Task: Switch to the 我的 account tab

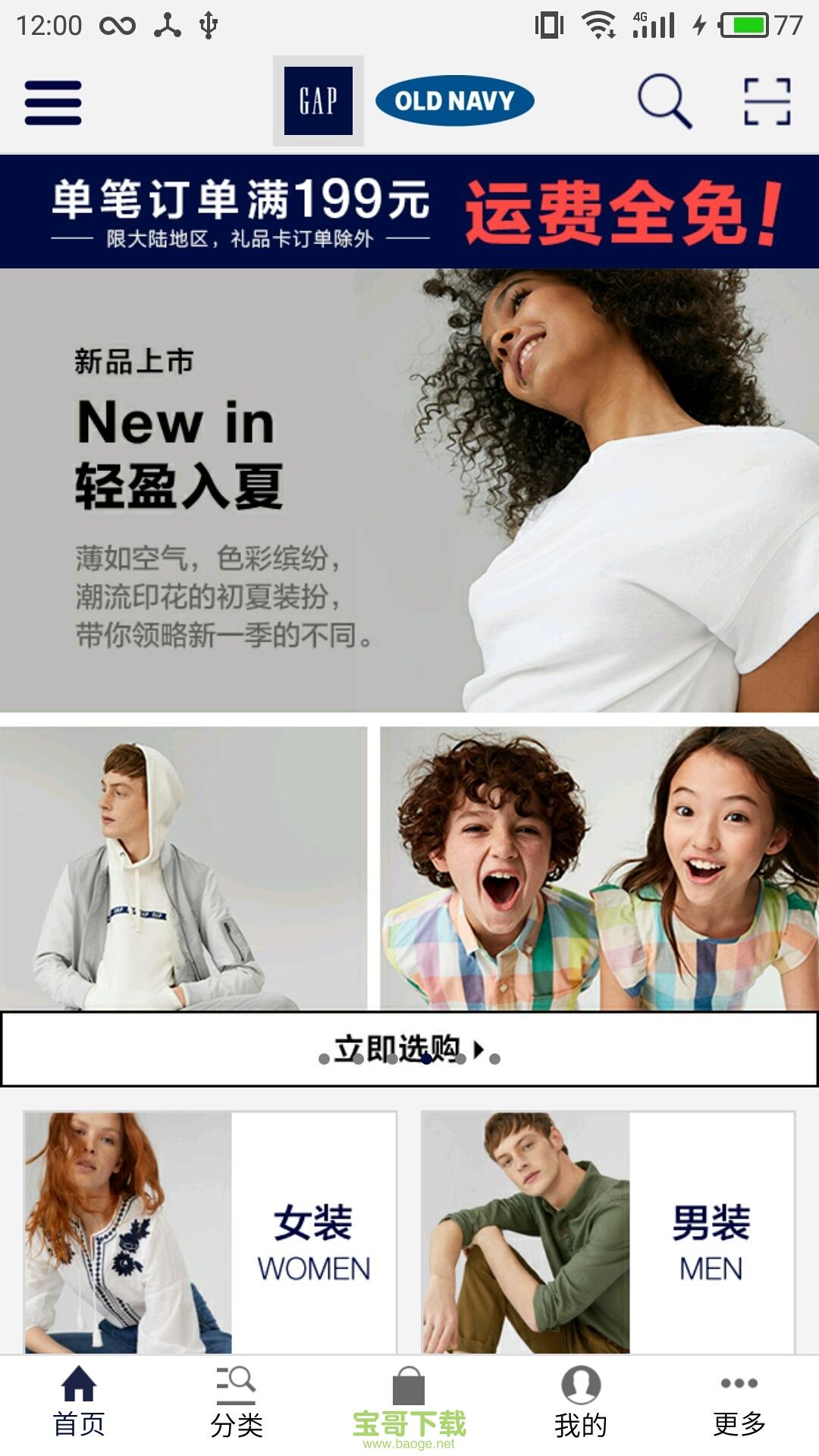Action: pos(581,1403)
